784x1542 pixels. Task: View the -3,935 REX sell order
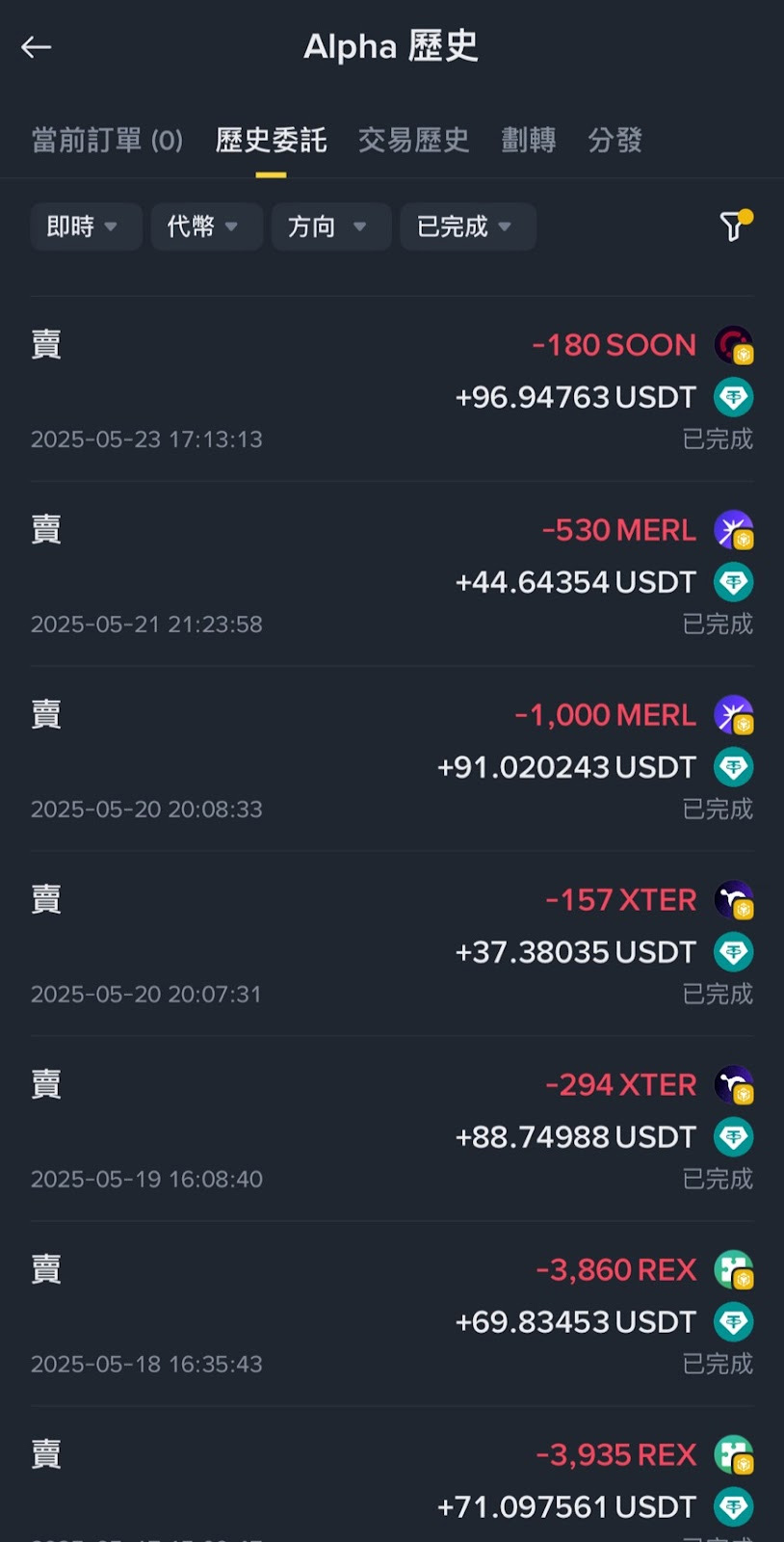(x=391, y=1479)
